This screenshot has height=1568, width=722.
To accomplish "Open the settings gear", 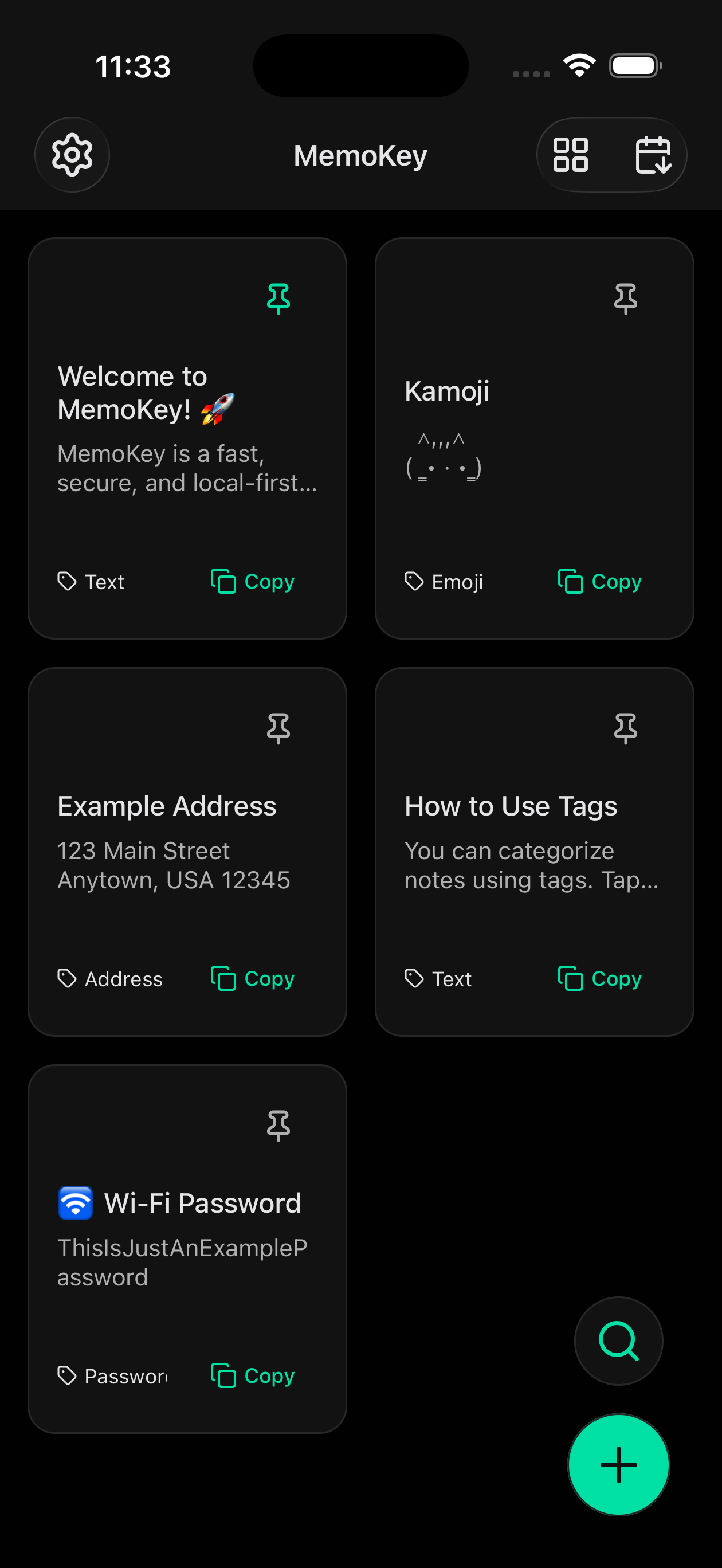I will pyautogui.click(x=72, y=155).
